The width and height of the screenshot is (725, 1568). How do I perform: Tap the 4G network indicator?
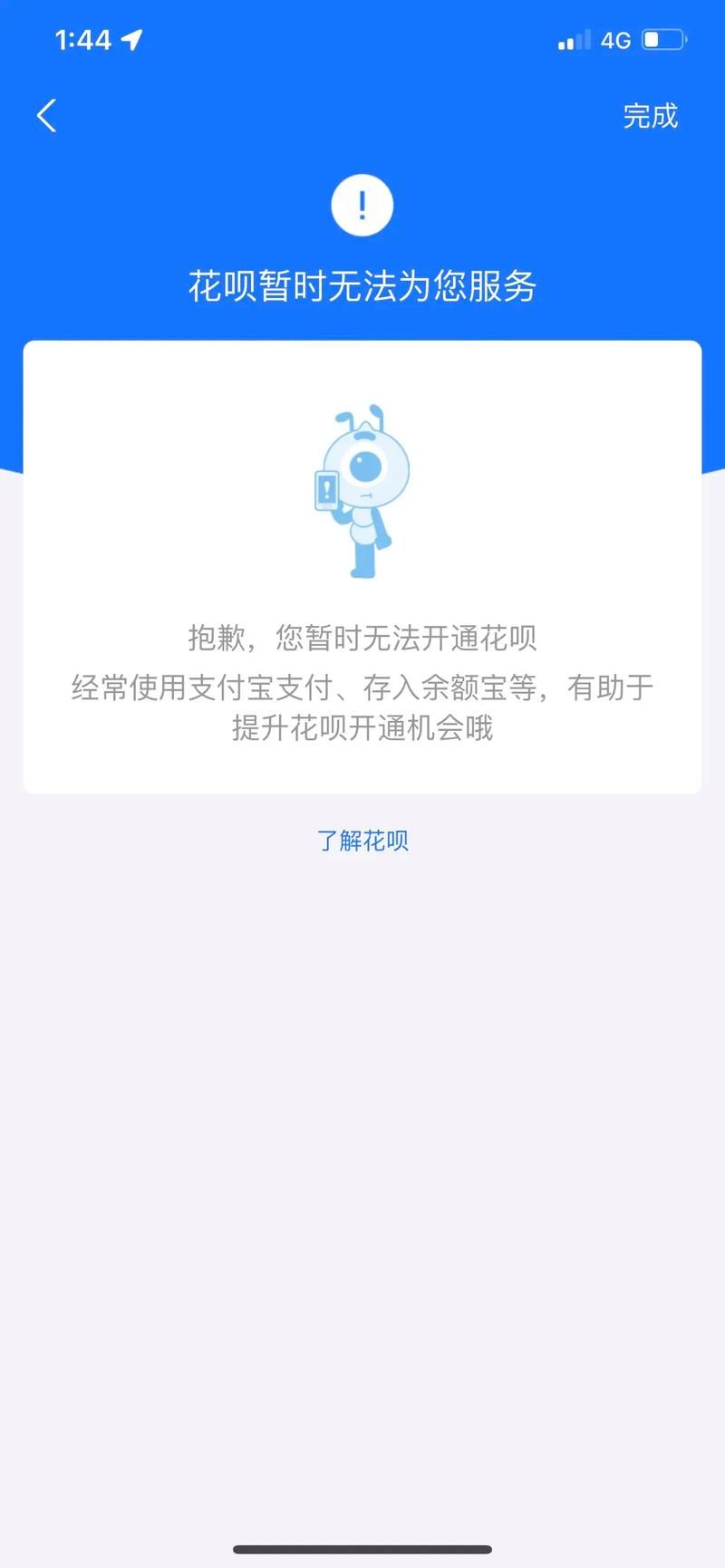pos(617,39)
